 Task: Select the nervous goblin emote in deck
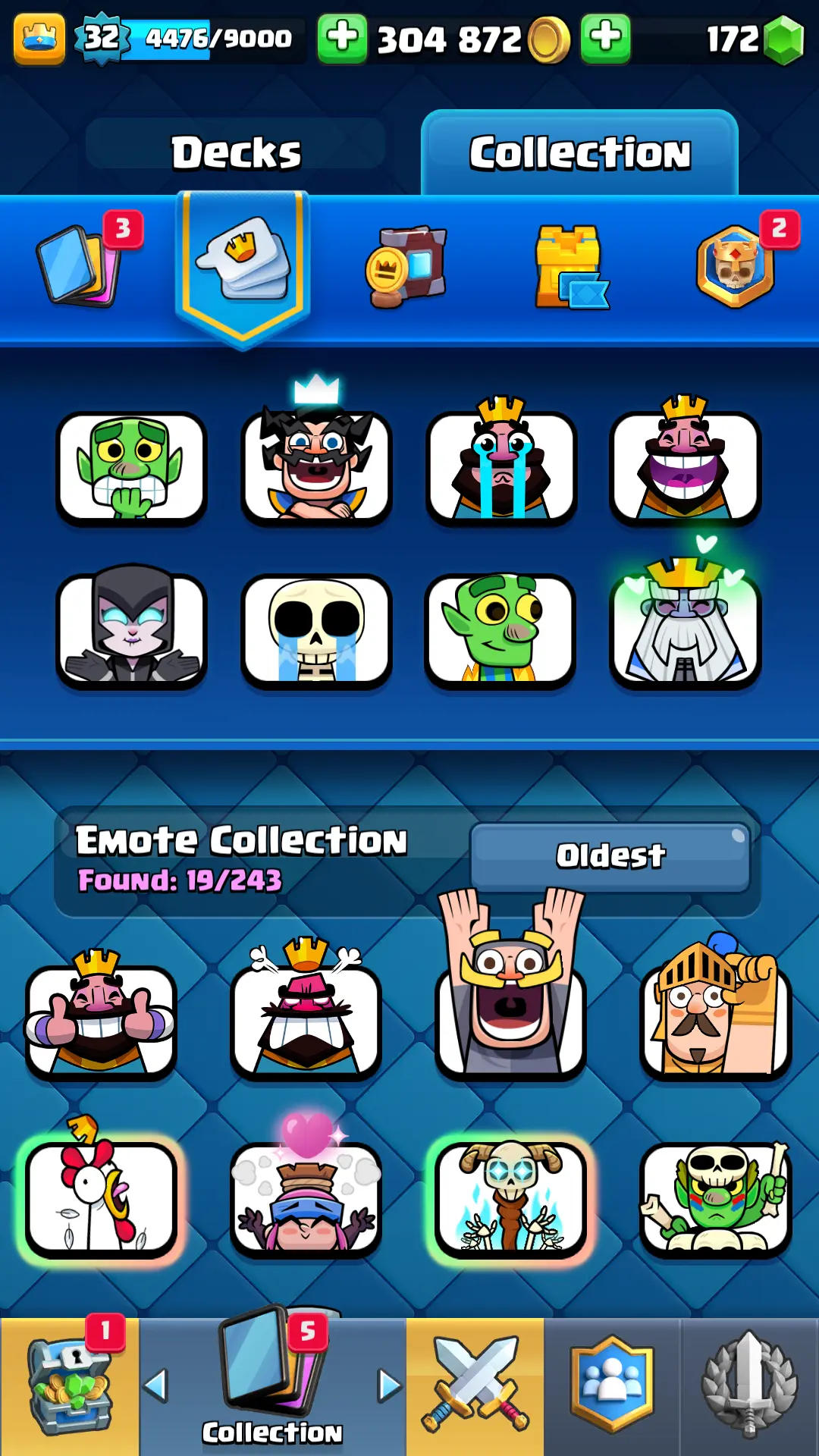pos(132,468)
